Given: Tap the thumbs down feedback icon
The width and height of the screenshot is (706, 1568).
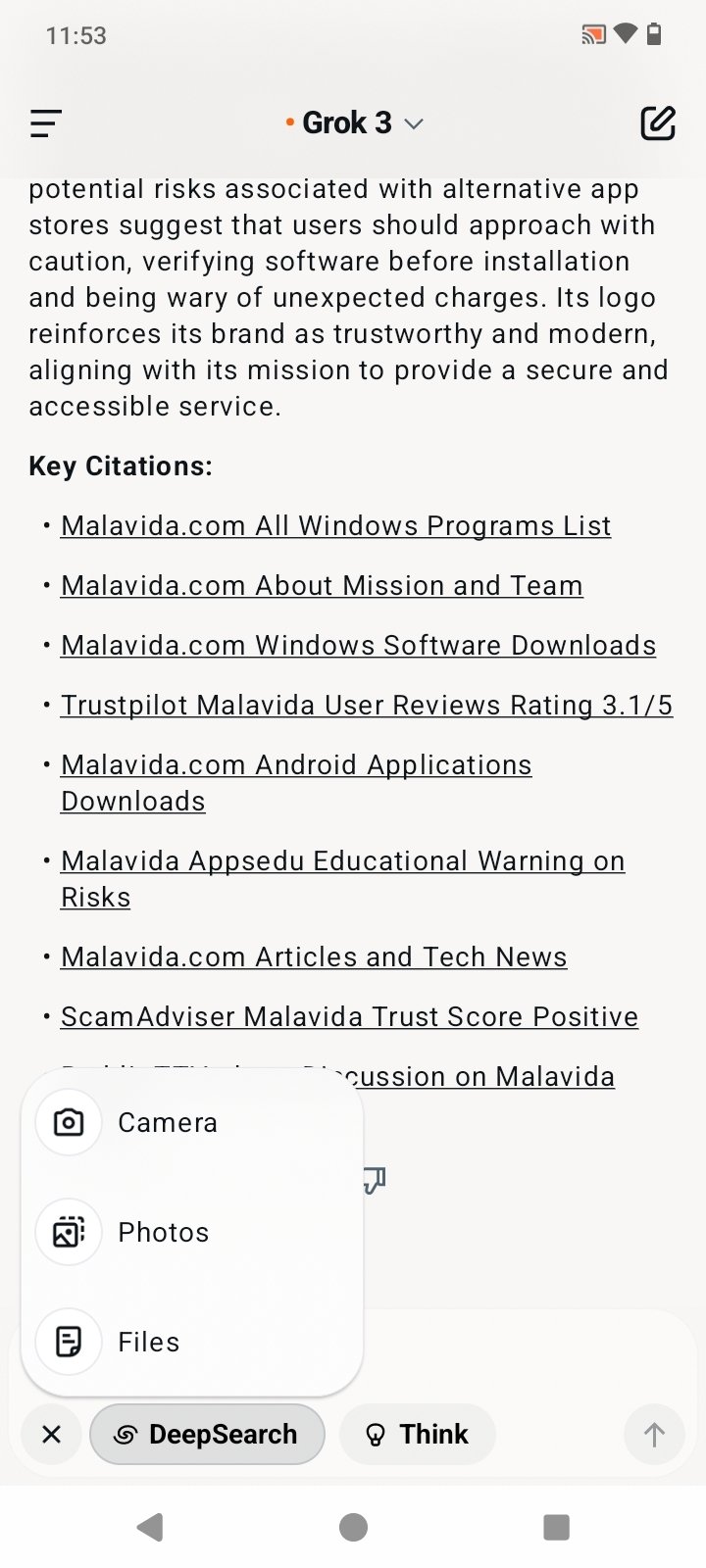Looking at the screenshot, I should (x=374, y=1180).
